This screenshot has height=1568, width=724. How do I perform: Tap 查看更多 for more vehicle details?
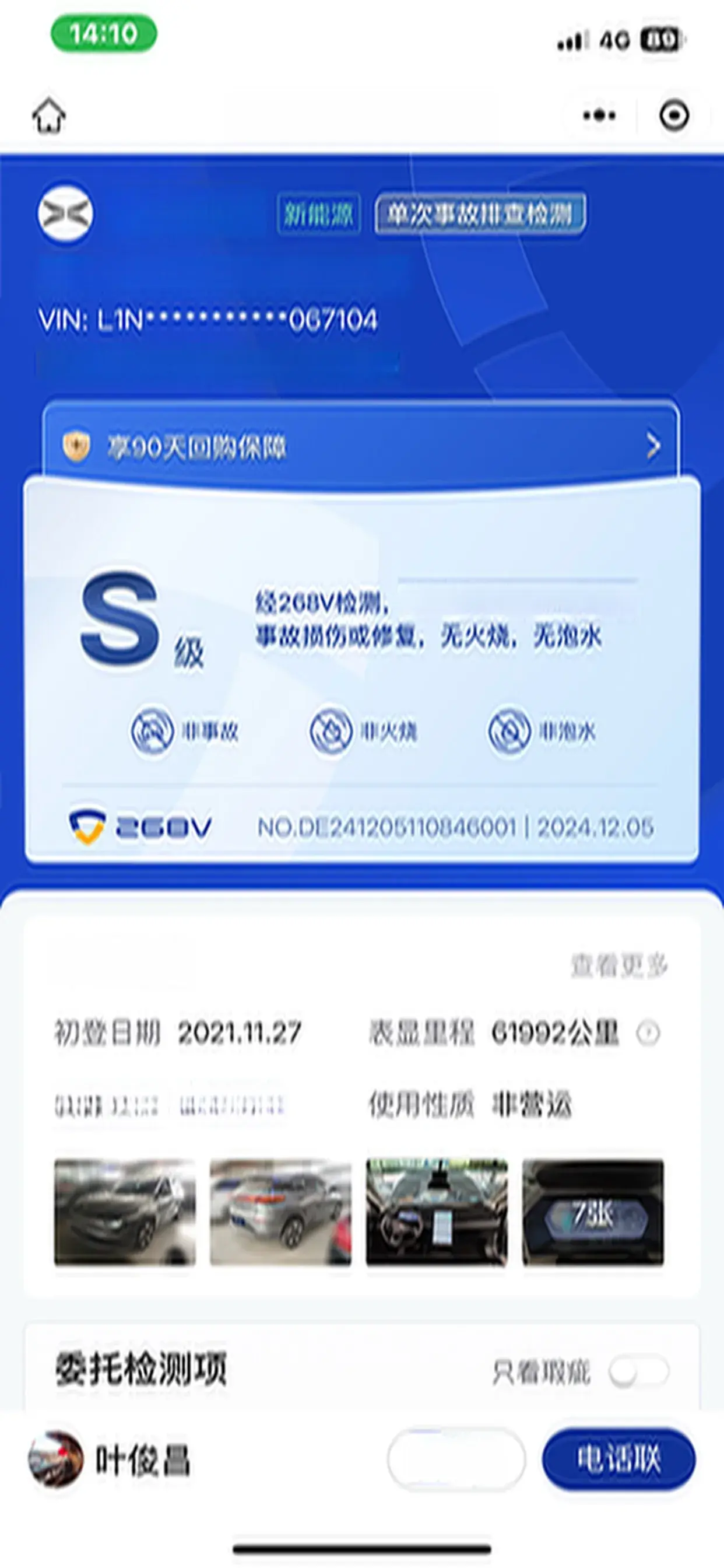(x=618, y=966)
